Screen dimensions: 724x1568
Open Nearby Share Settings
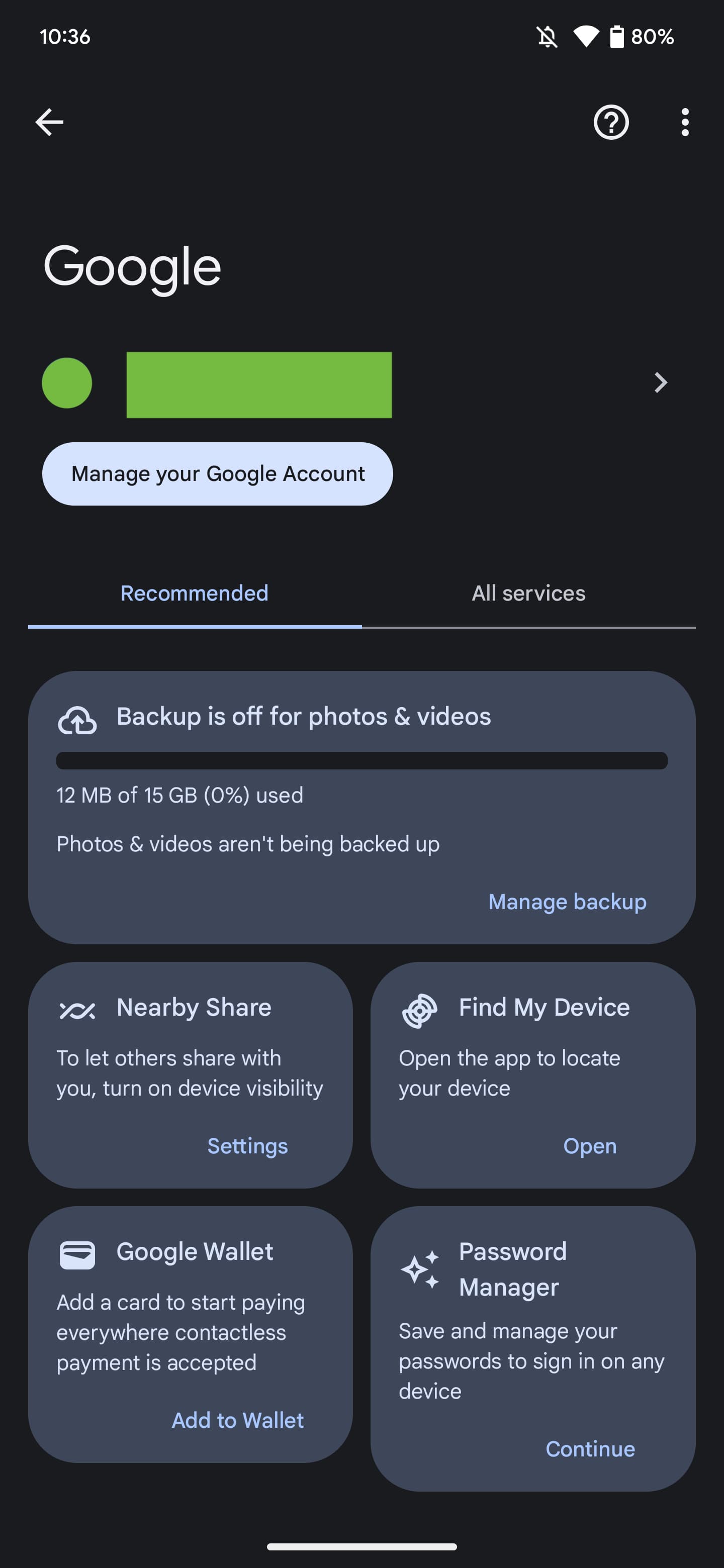[x=247, y=1145]
